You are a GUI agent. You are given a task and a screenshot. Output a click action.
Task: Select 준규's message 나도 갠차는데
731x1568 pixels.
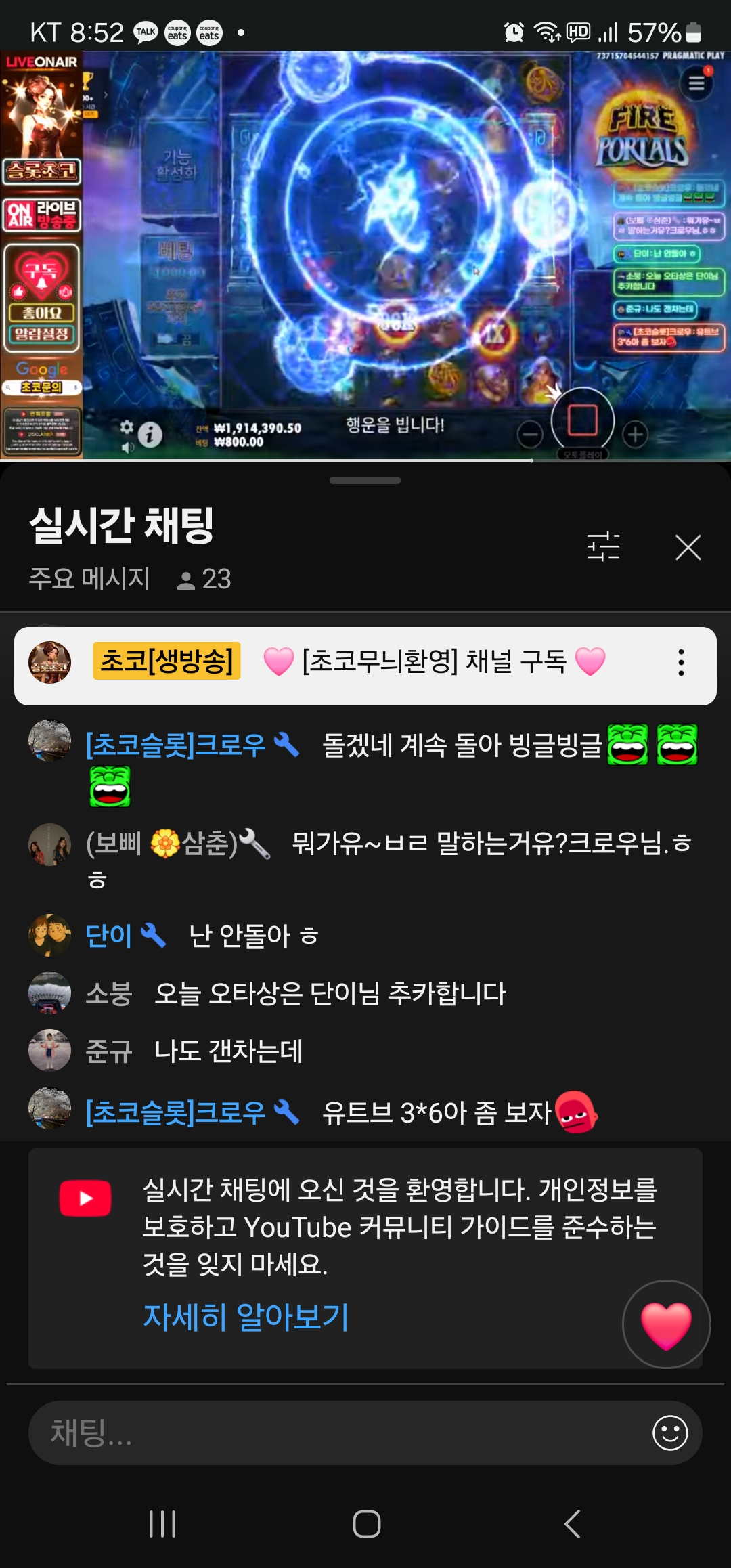point(229,1051)
